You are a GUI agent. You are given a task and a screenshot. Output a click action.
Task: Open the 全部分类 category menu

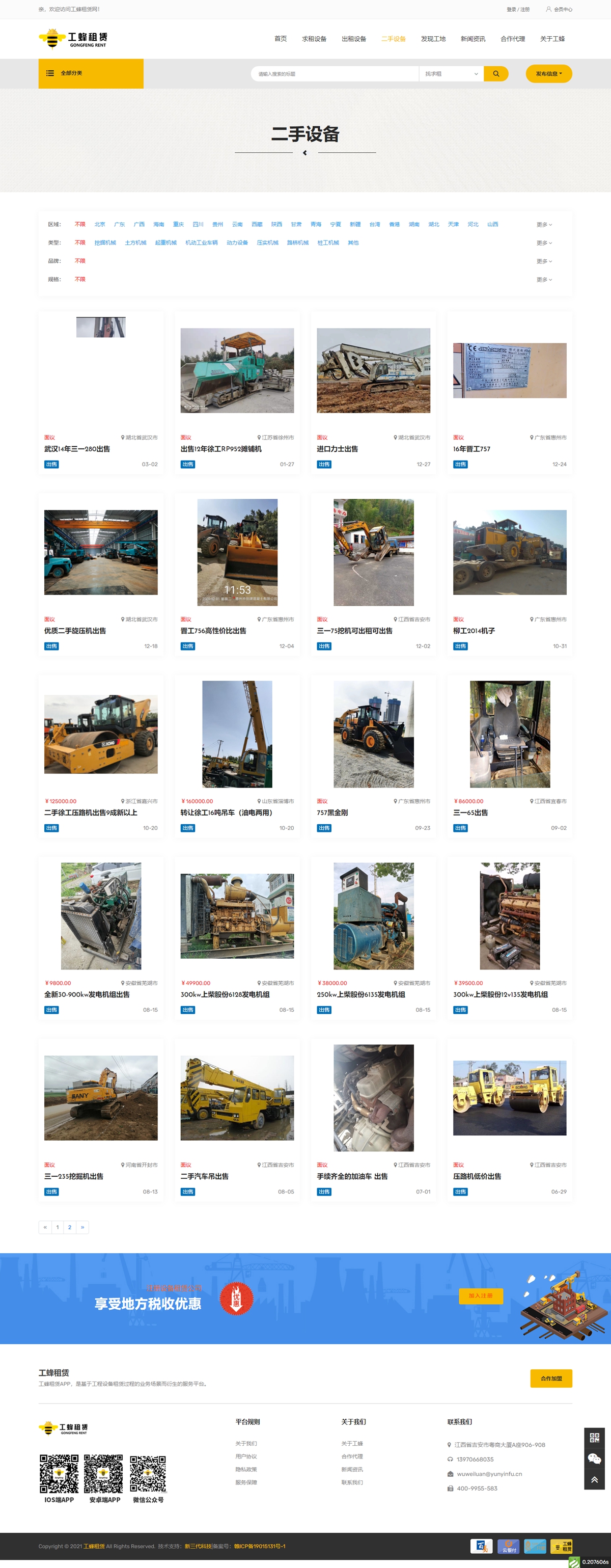pos(91,73)
